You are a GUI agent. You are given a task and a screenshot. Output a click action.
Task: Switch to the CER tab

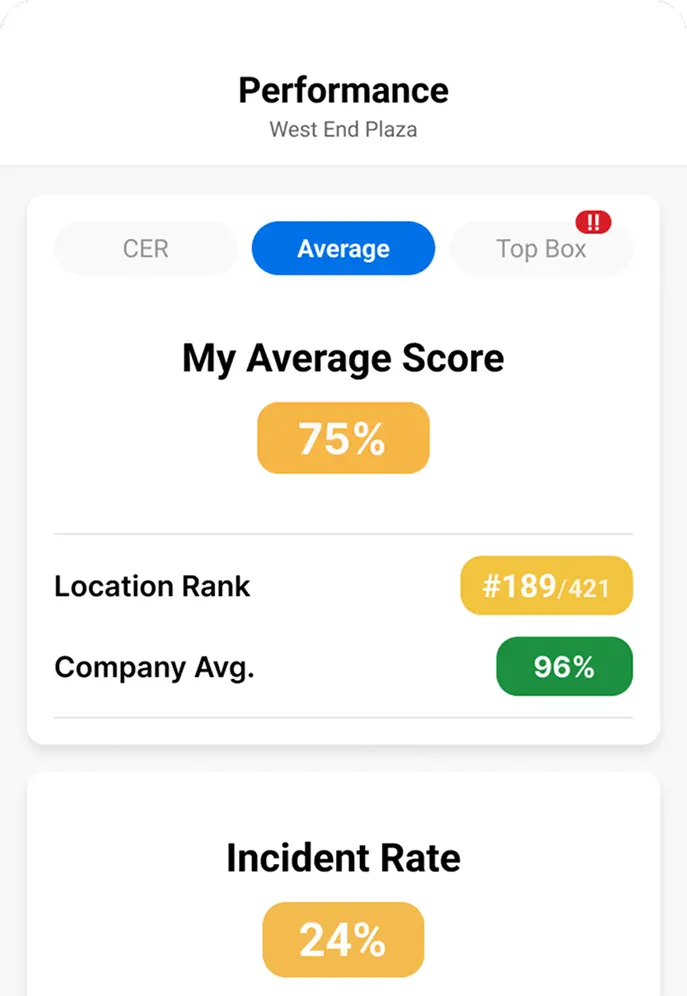coord(146,248)
